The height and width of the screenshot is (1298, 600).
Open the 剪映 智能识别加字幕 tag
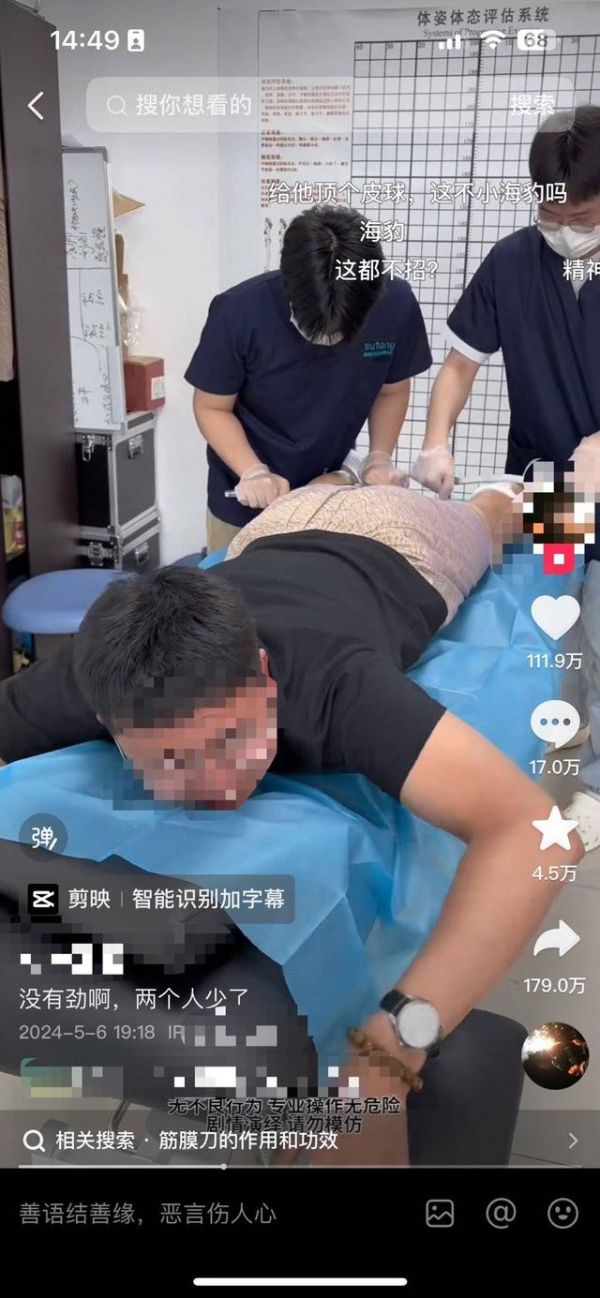pyautogui.click(x=157, y=899)
